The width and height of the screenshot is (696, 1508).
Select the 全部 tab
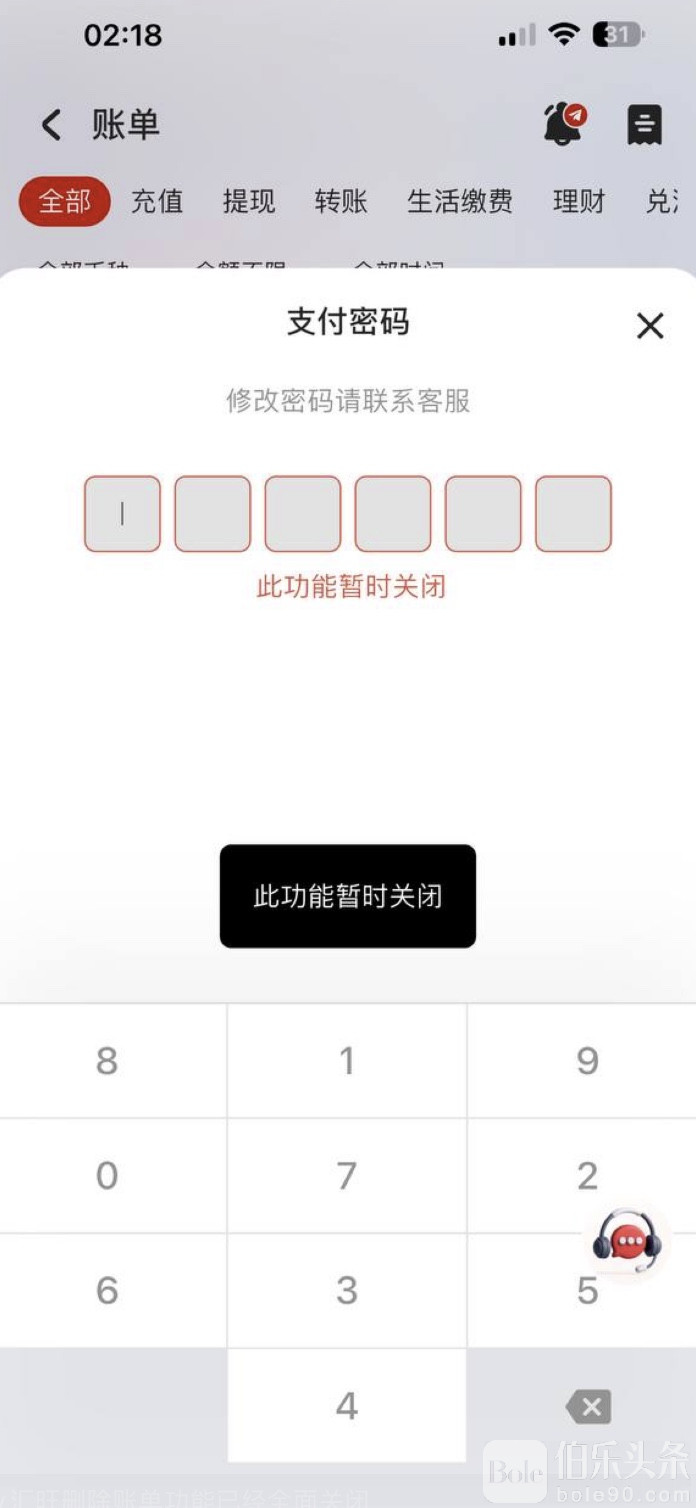[65, 201]
